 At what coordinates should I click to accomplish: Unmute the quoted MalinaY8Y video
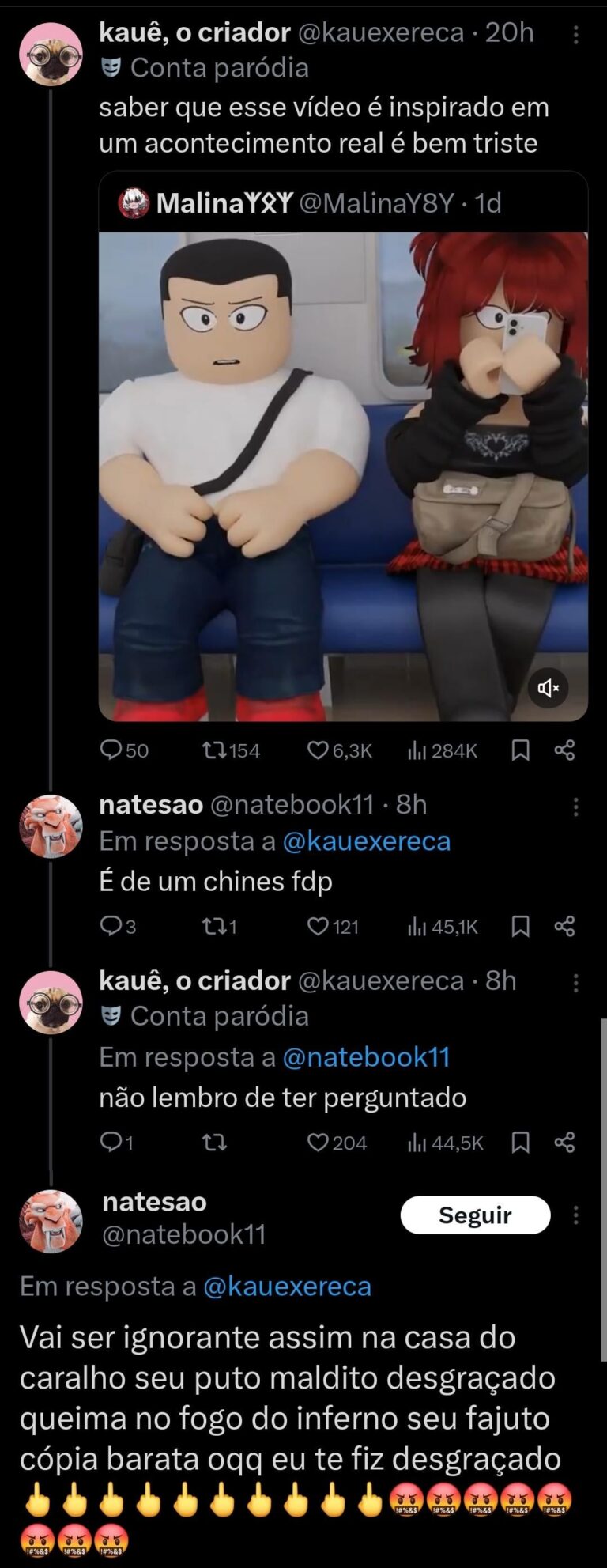(x=548, y=687)
